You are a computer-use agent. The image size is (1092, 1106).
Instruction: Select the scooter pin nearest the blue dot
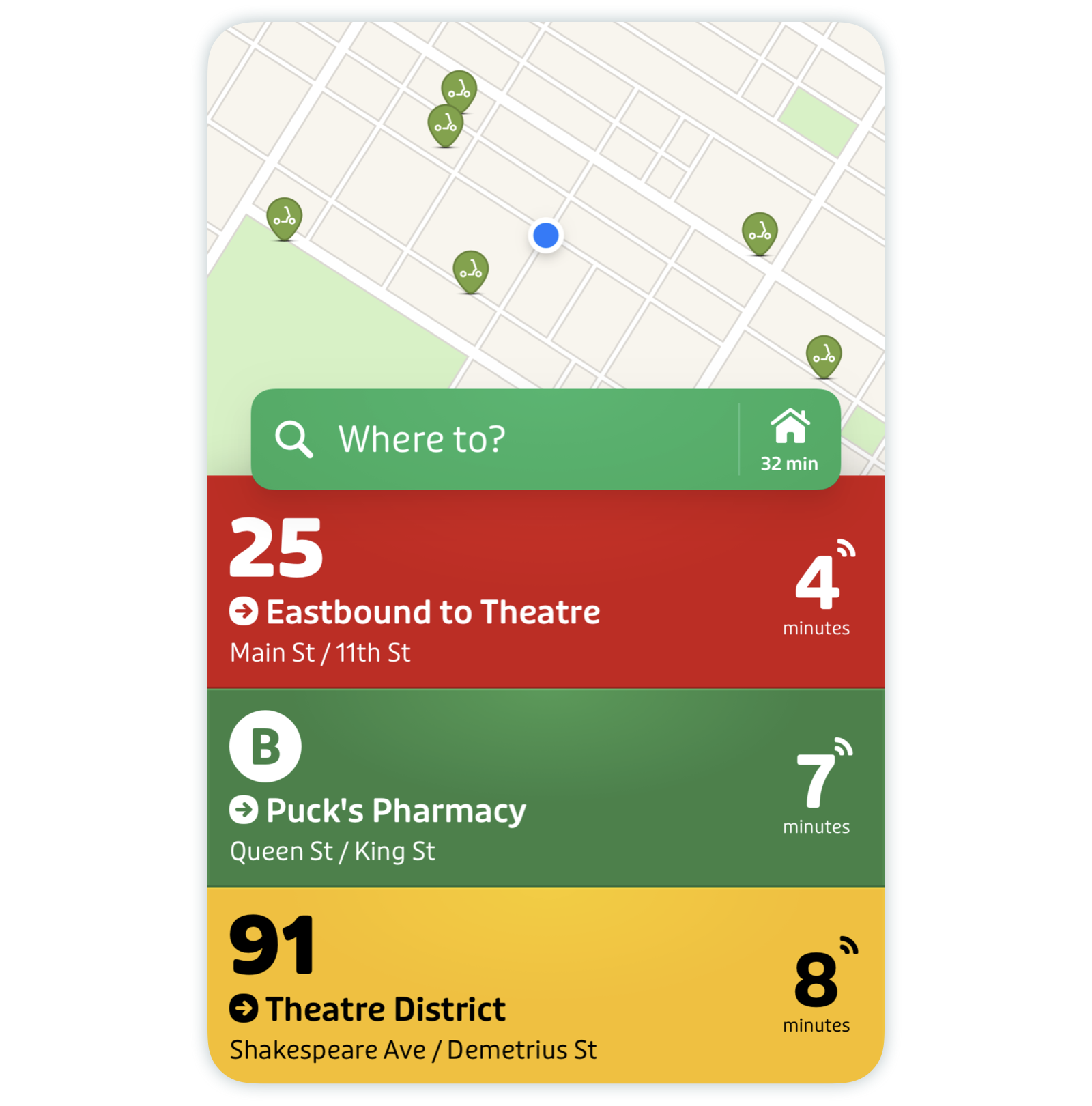coord(470,270)
